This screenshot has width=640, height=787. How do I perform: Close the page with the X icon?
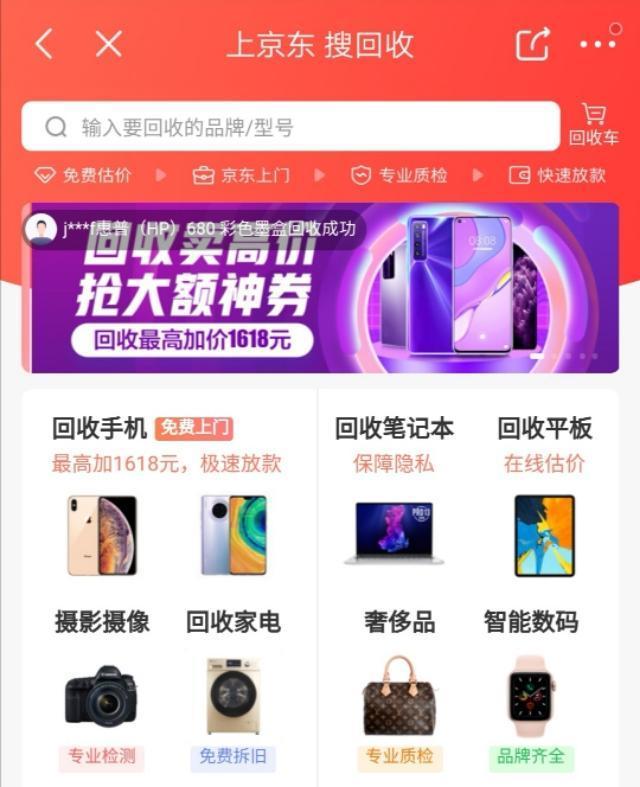pos(108,44)
